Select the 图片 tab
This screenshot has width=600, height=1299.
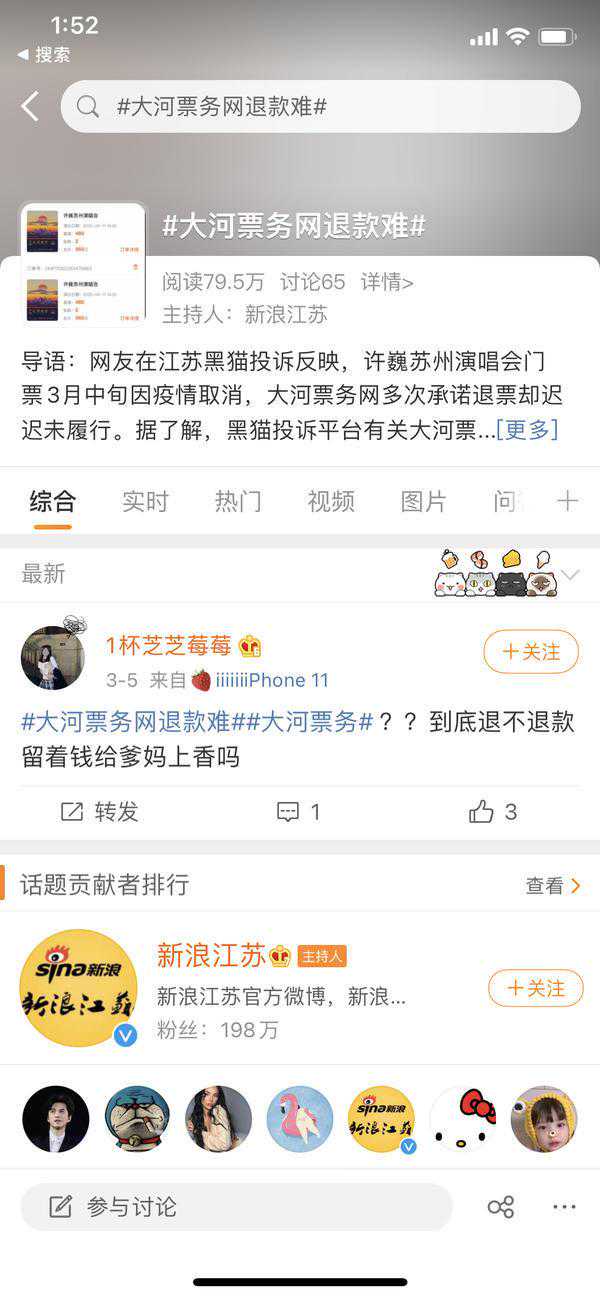point(423,501)
